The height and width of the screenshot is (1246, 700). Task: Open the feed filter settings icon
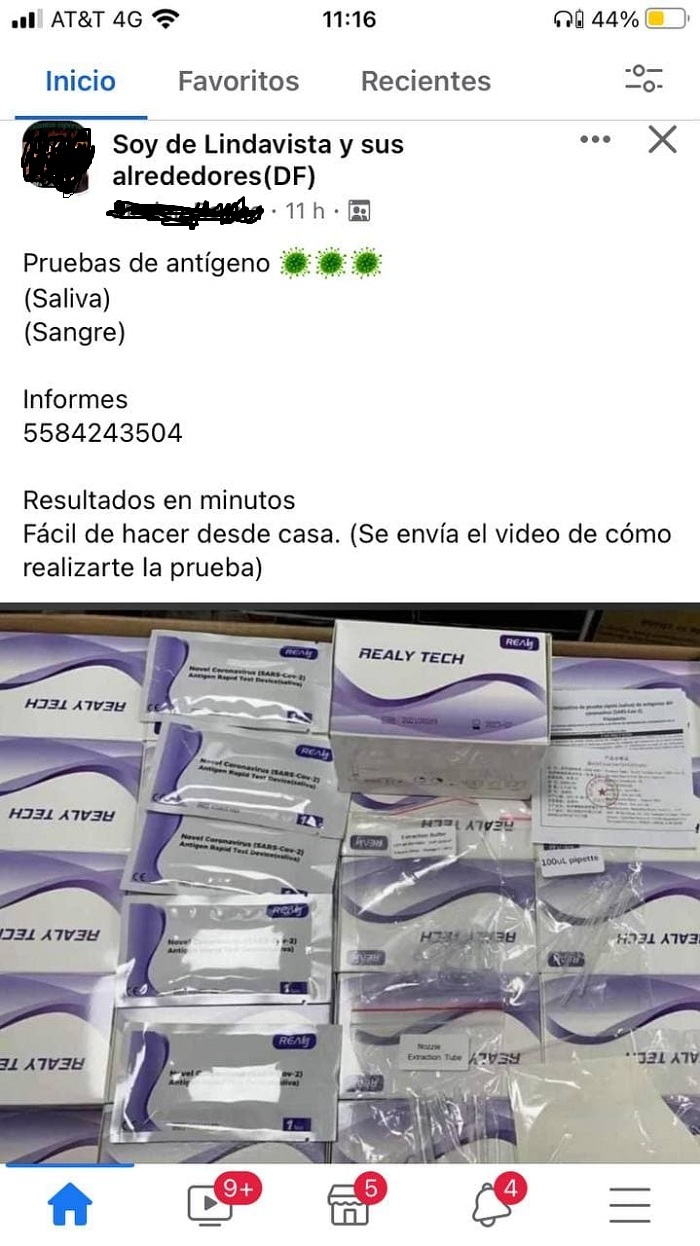[643, 79]
